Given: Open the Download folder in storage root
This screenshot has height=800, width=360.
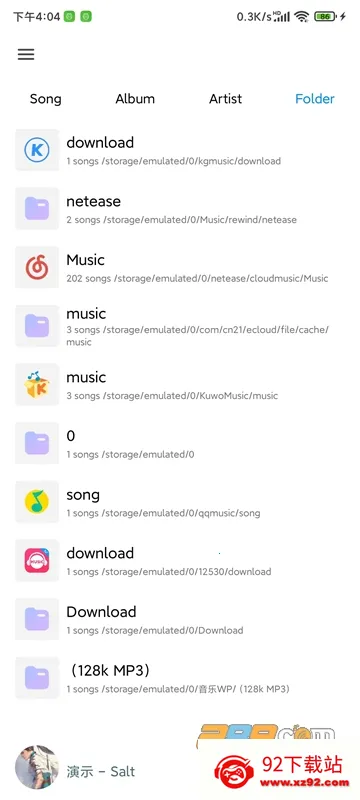Looking at the screenshot, I should click(x=180, y=619).
